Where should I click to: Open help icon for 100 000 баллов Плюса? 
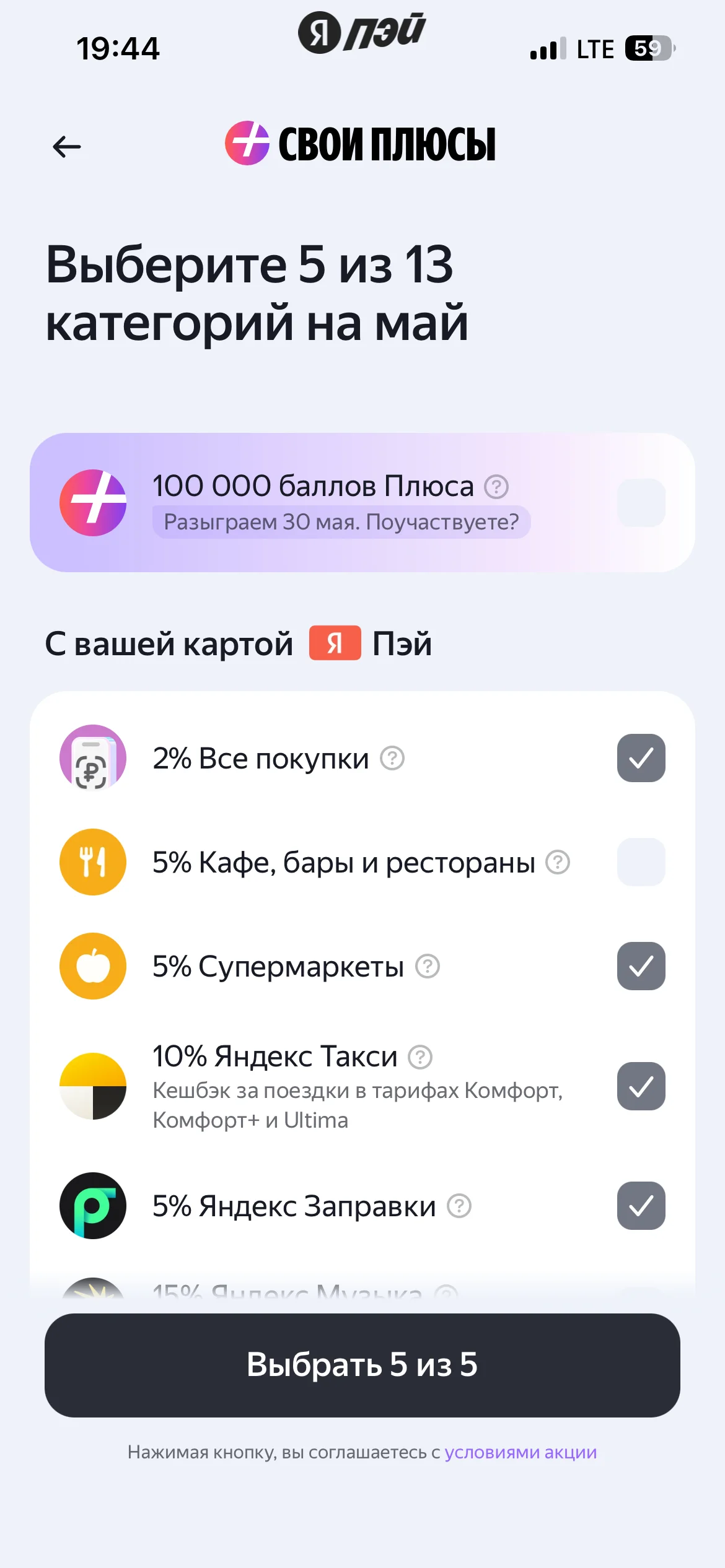tap(496, 487)
